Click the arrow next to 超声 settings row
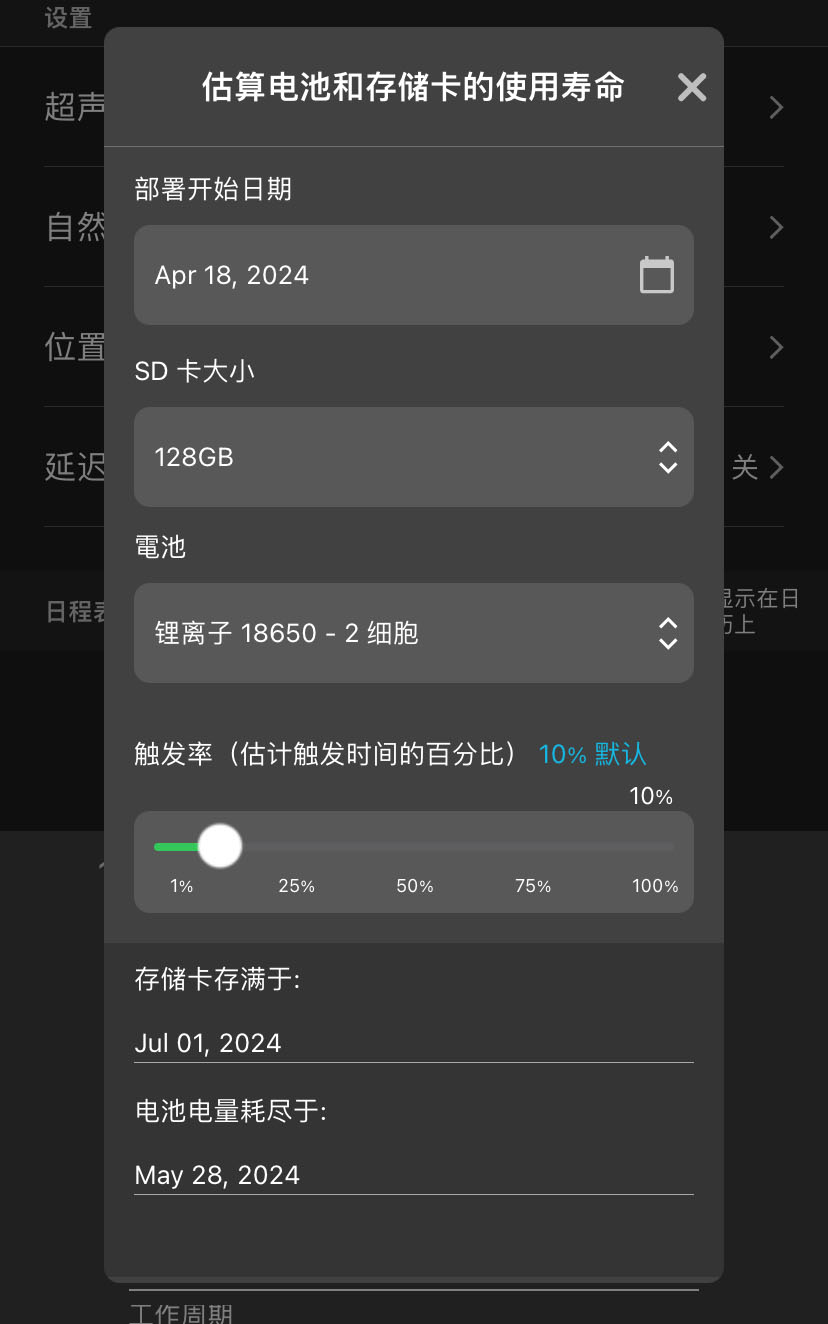The height and width of the screenshot is (1324, 828). (776, 107)
